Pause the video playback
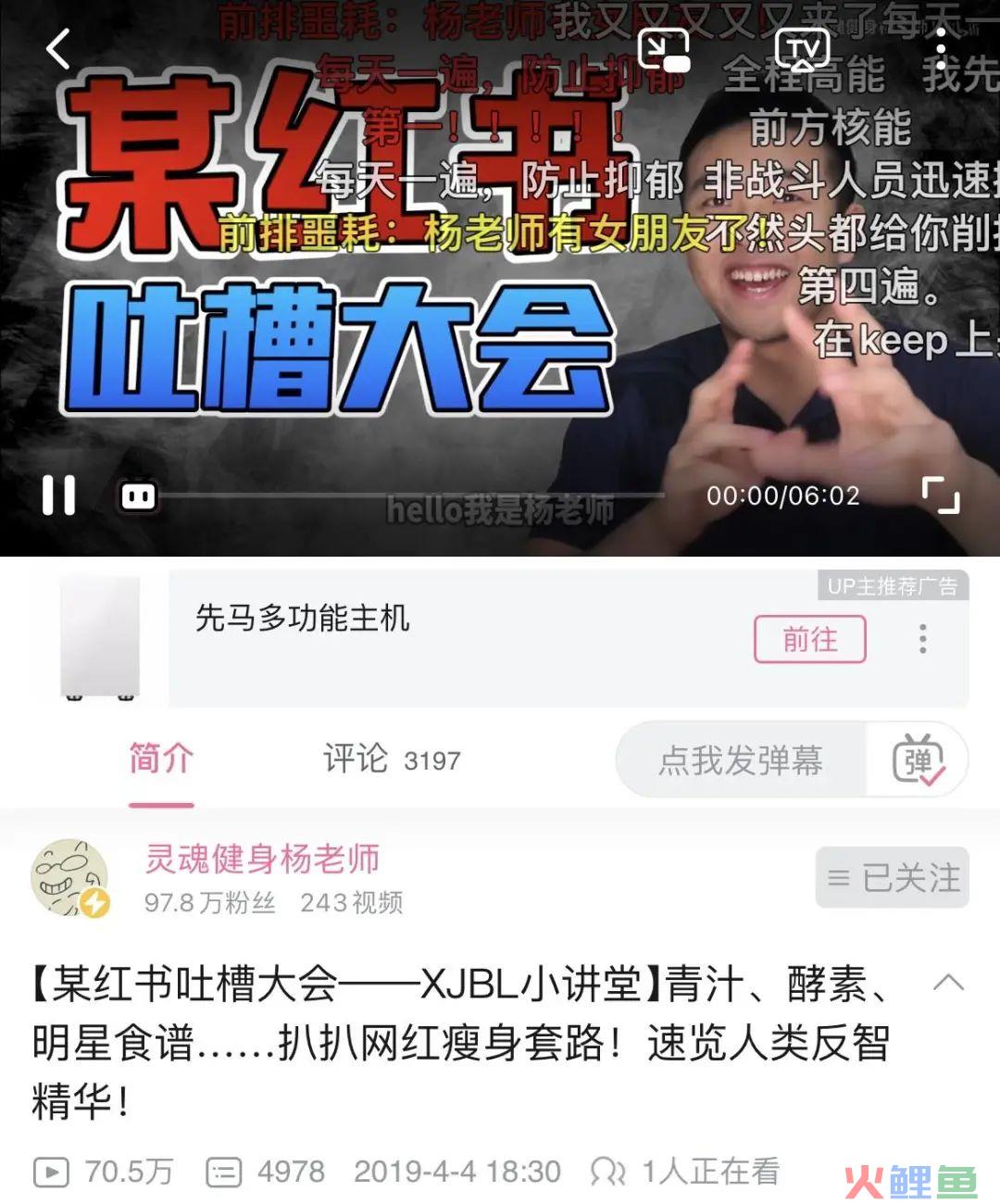 [58, 495]
